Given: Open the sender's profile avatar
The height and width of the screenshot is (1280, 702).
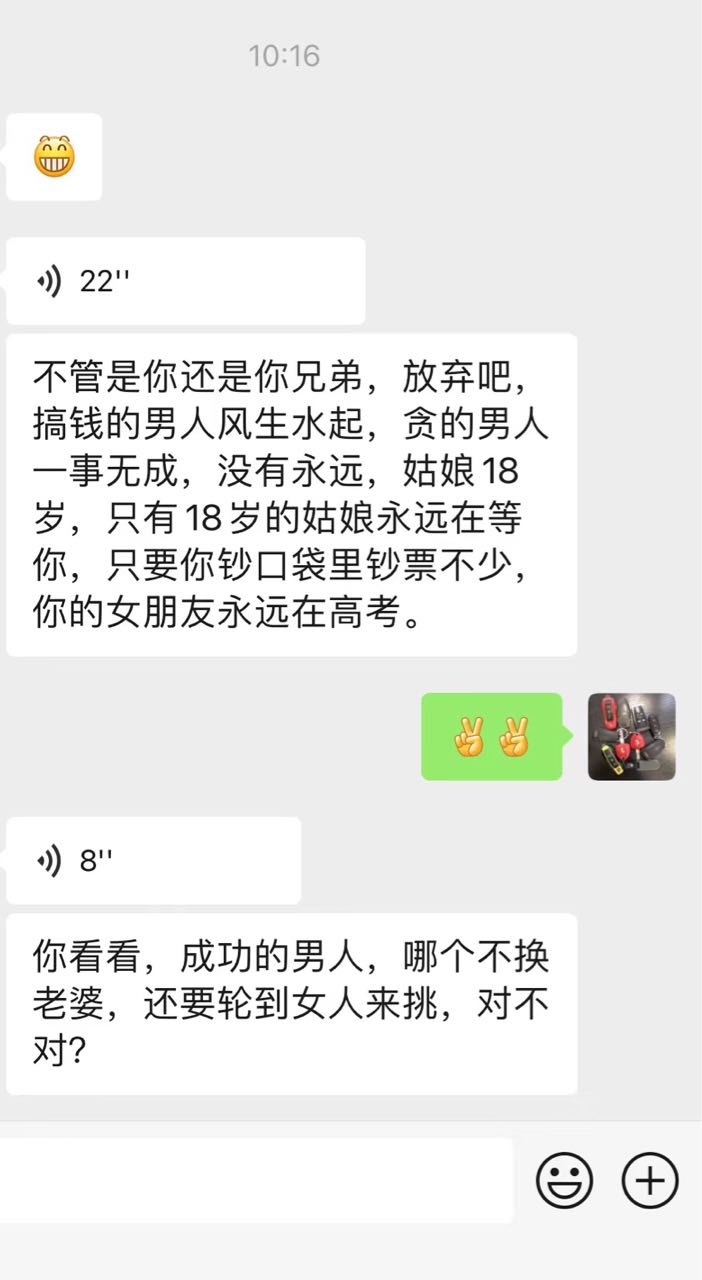Looking at the screenshot, I should [x=631, y=737].
